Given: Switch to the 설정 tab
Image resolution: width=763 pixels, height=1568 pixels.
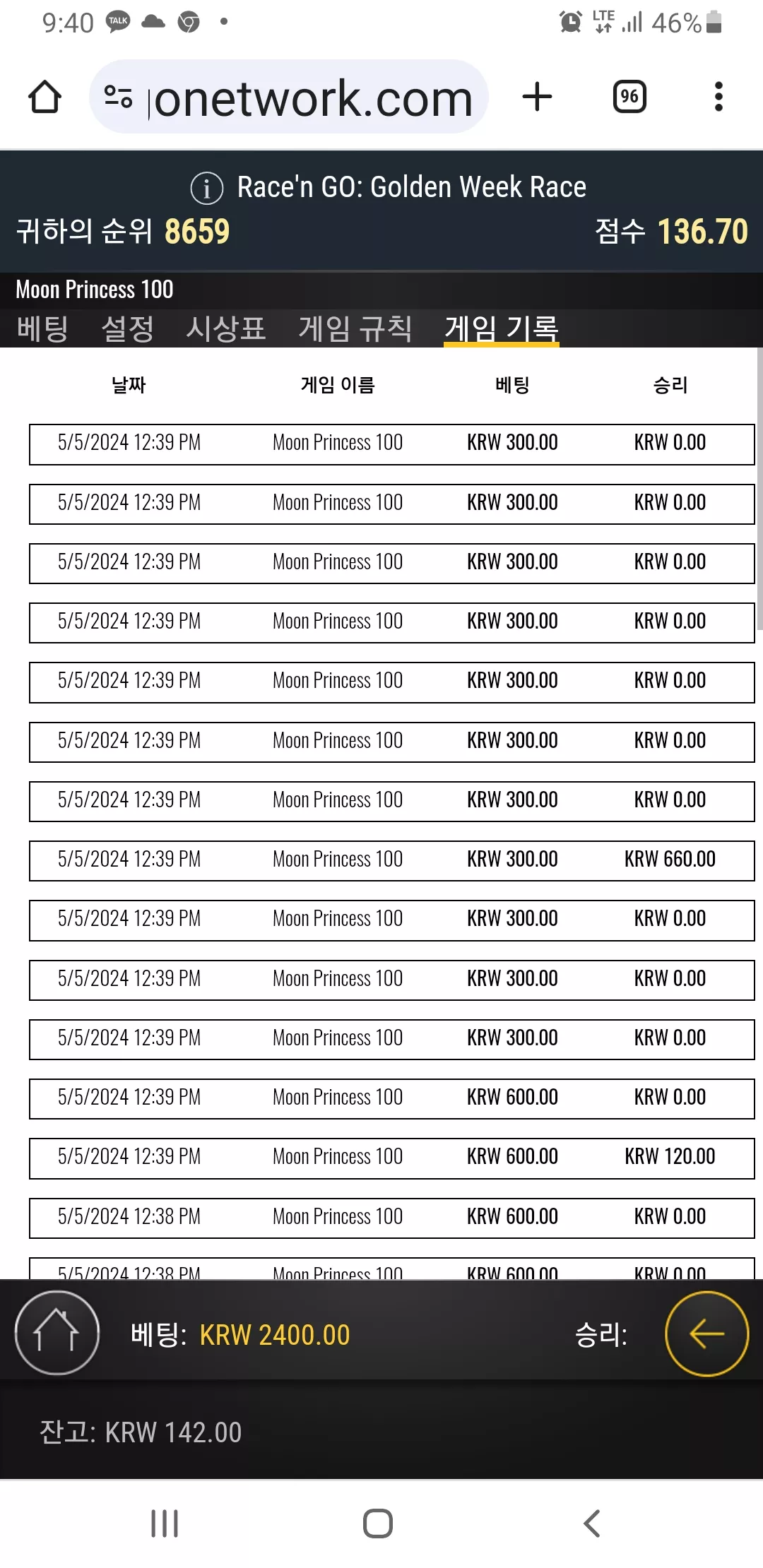Looking at the screenshot, I should 127,328.
